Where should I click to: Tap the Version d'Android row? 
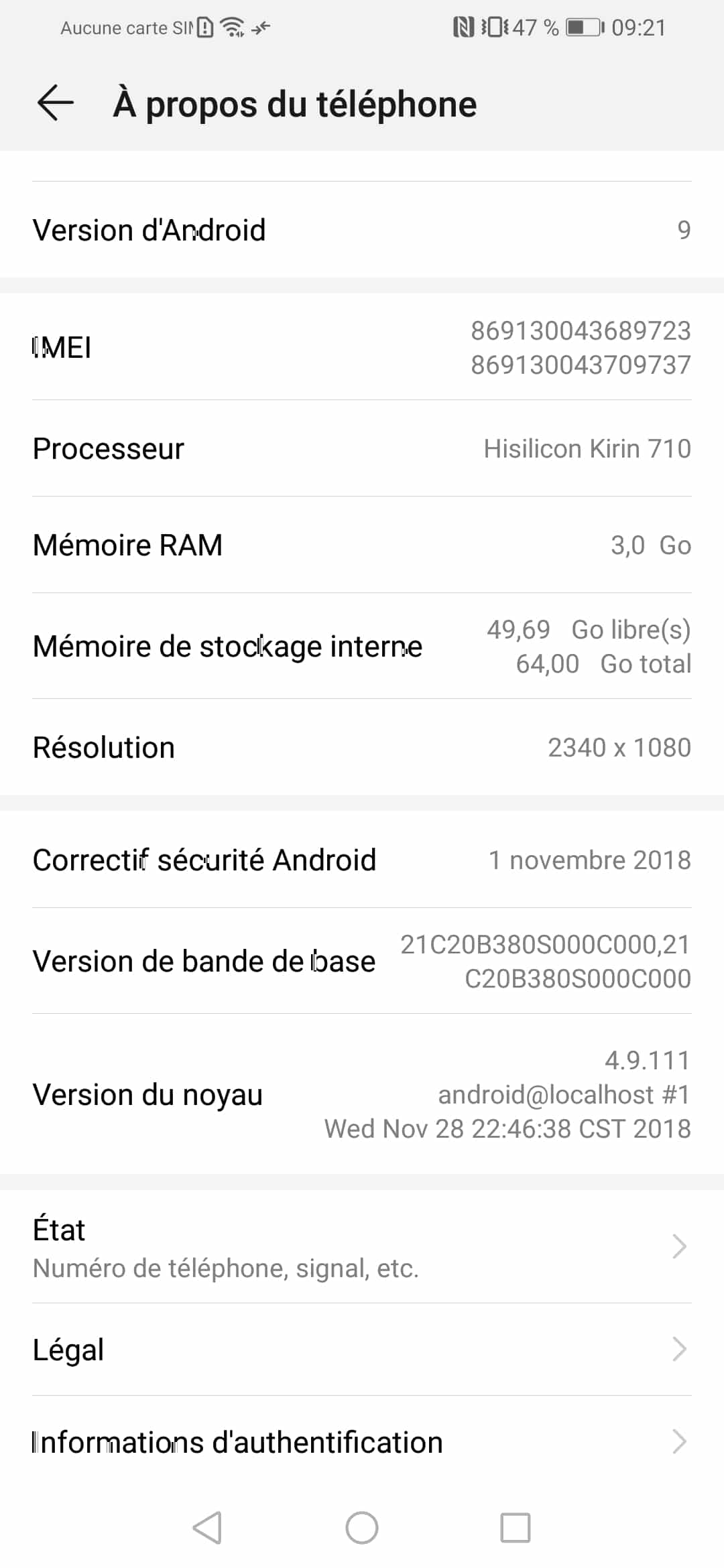pos(362,230)
